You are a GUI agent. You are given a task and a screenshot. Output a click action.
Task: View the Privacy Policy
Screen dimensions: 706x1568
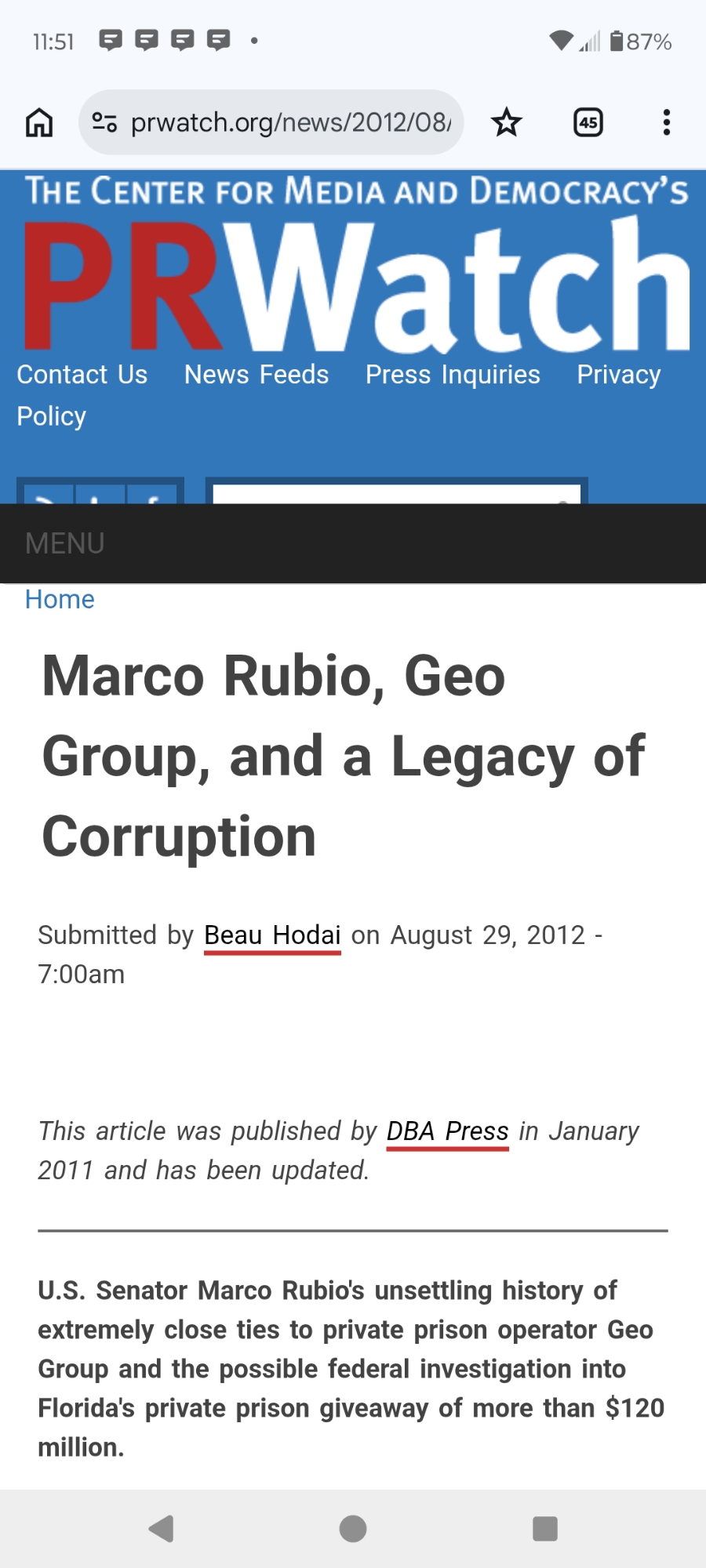tap(618, 375)
